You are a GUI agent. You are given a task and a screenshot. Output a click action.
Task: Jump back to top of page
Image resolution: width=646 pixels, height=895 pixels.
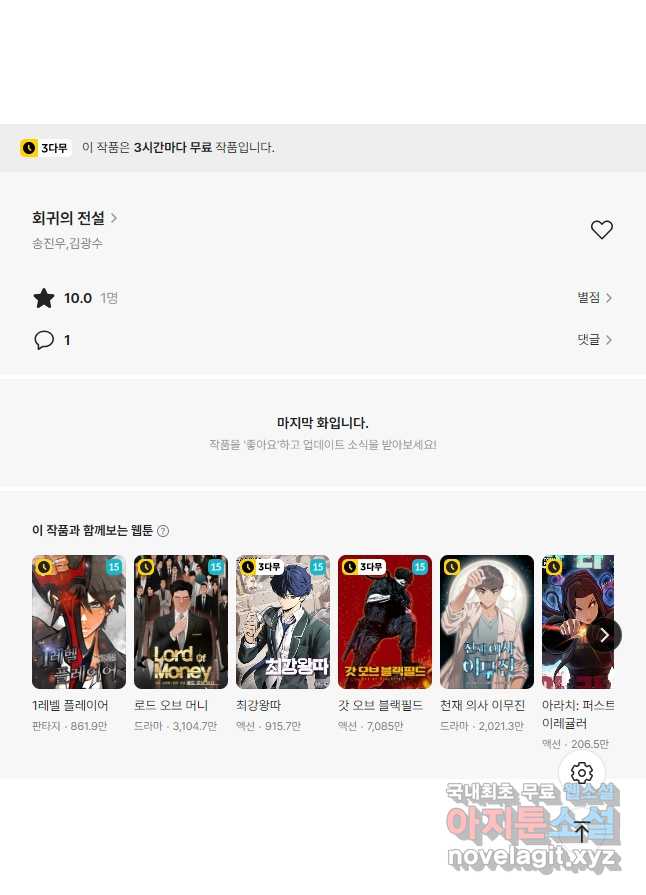(582, 832)
